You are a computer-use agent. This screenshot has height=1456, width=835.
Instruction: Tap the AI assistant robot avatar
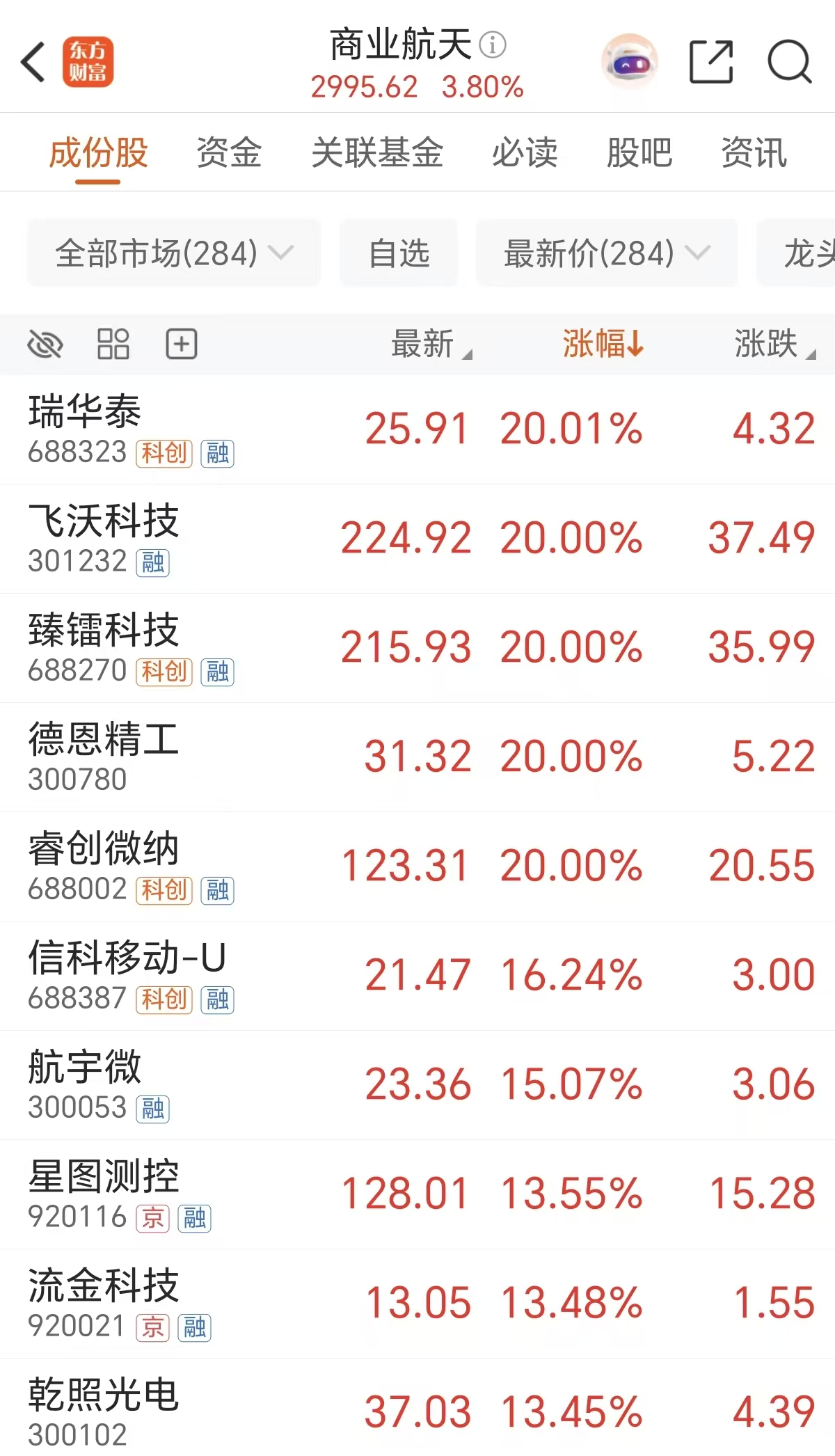tap(628, 62)
